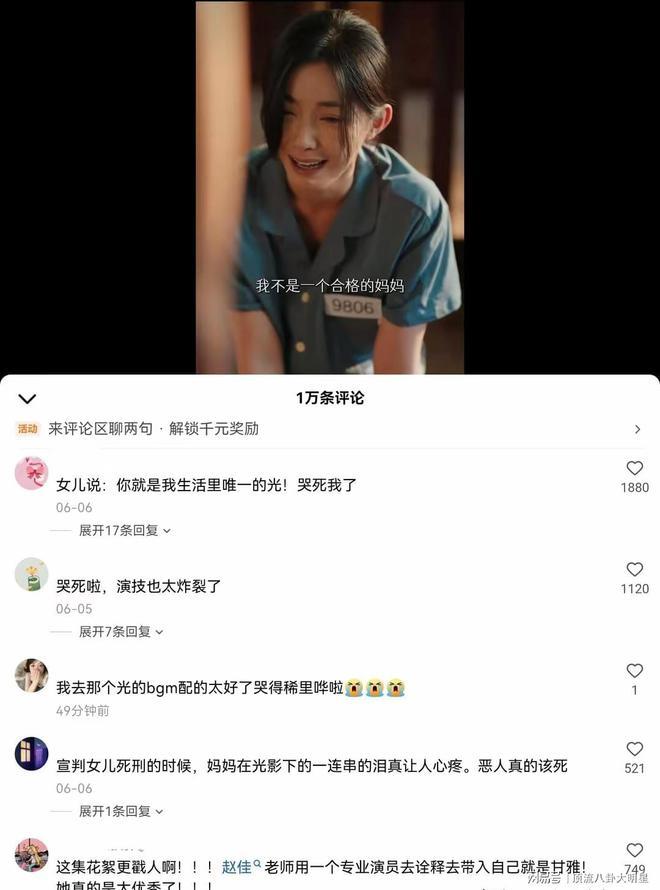
Task: Open profile of the 女儿说 commenter avatar
Action: point(31,473)
